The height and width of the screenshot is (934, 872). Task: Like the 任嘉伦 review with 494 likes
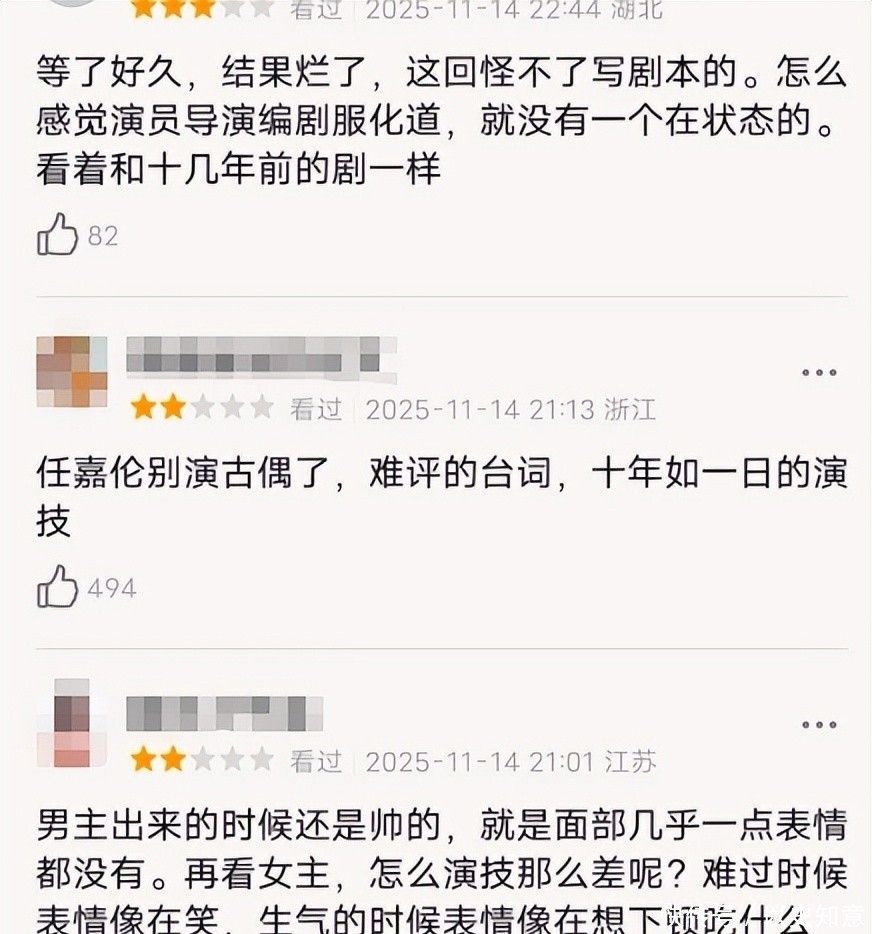58,587
